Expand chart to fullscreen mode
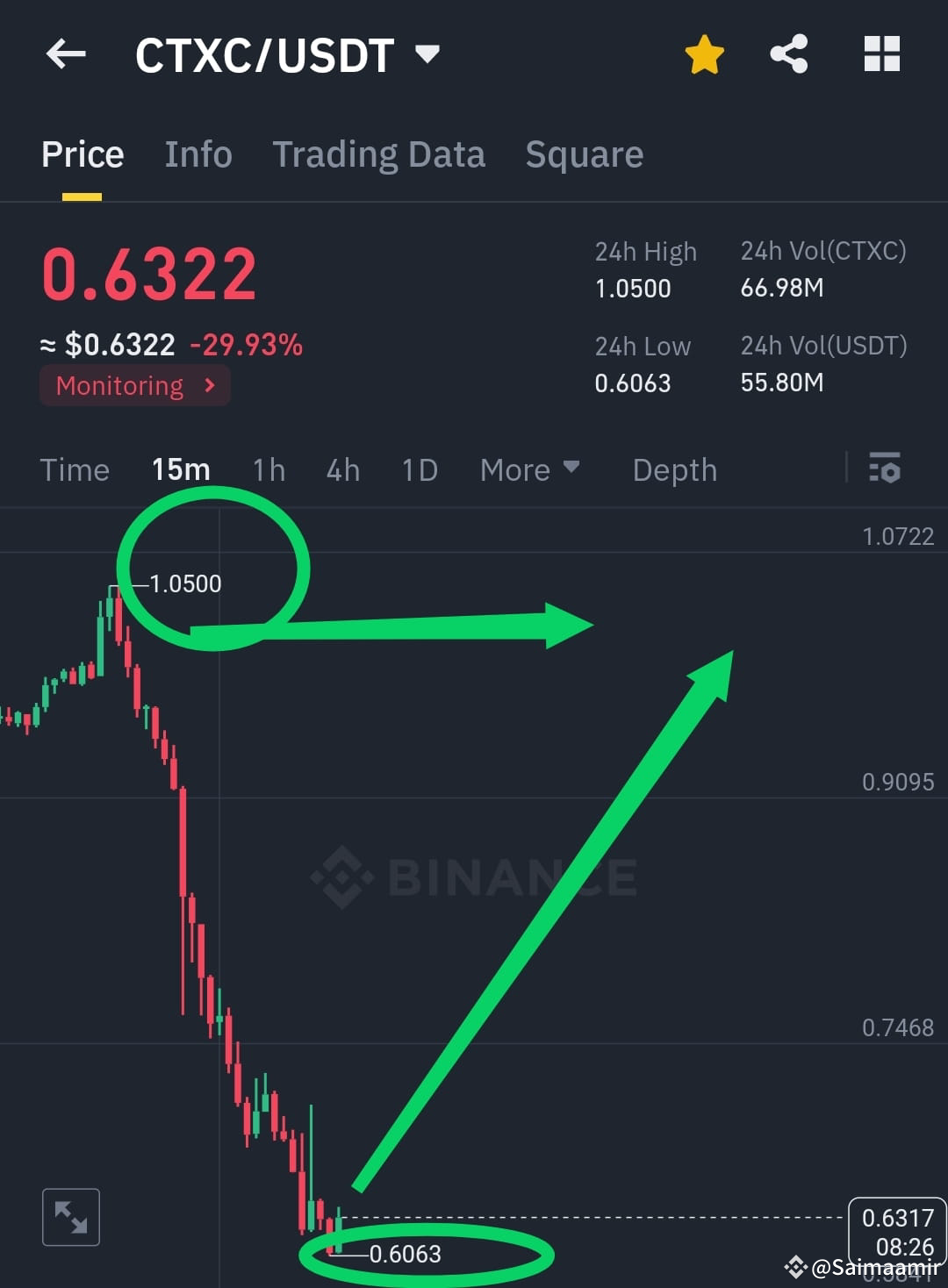The image size is (948, 1288). pyautogui.click(x=70, y=1217)
